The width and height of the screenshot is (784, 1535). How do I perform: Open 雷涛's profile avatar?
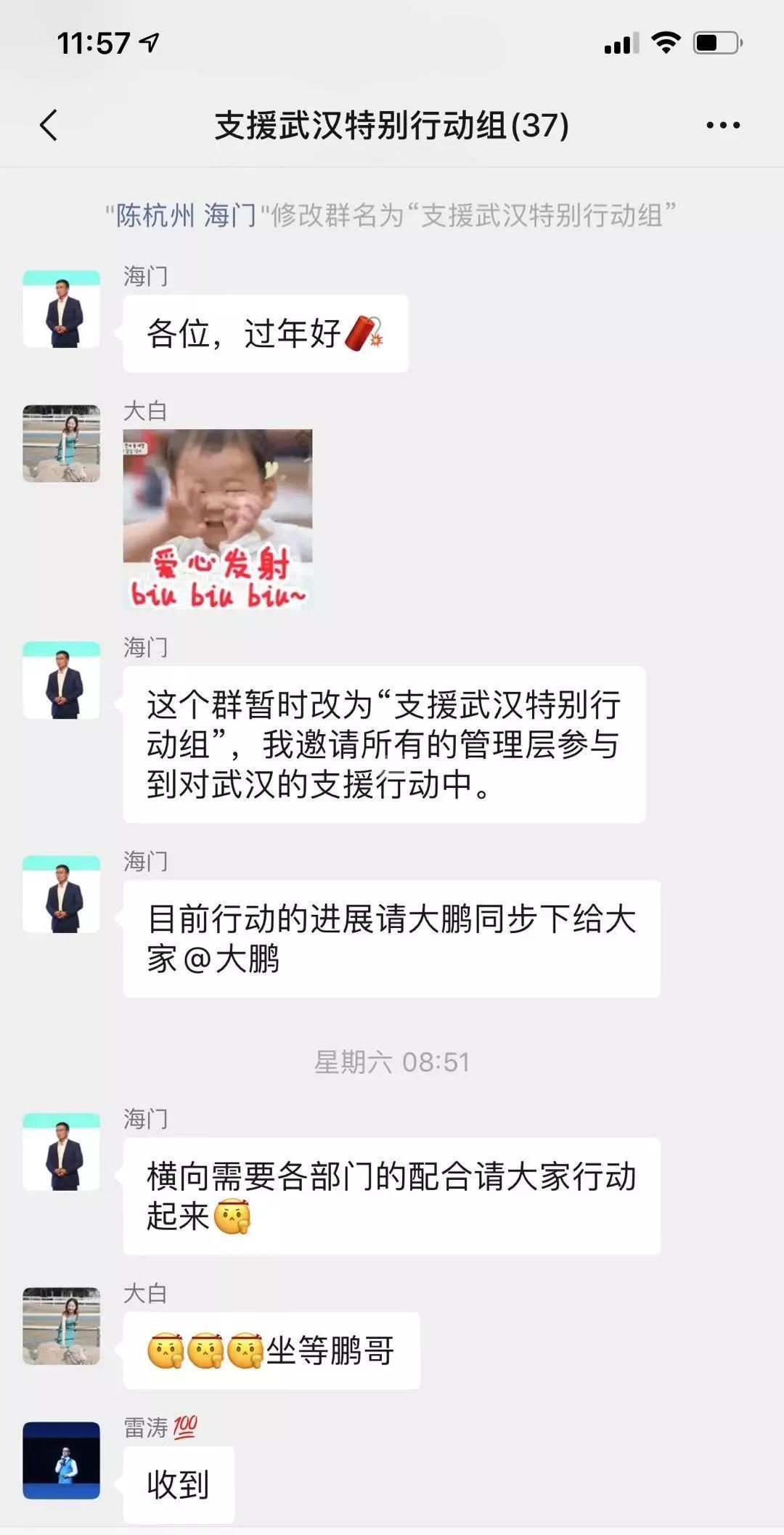click(x=61, y=1460)
